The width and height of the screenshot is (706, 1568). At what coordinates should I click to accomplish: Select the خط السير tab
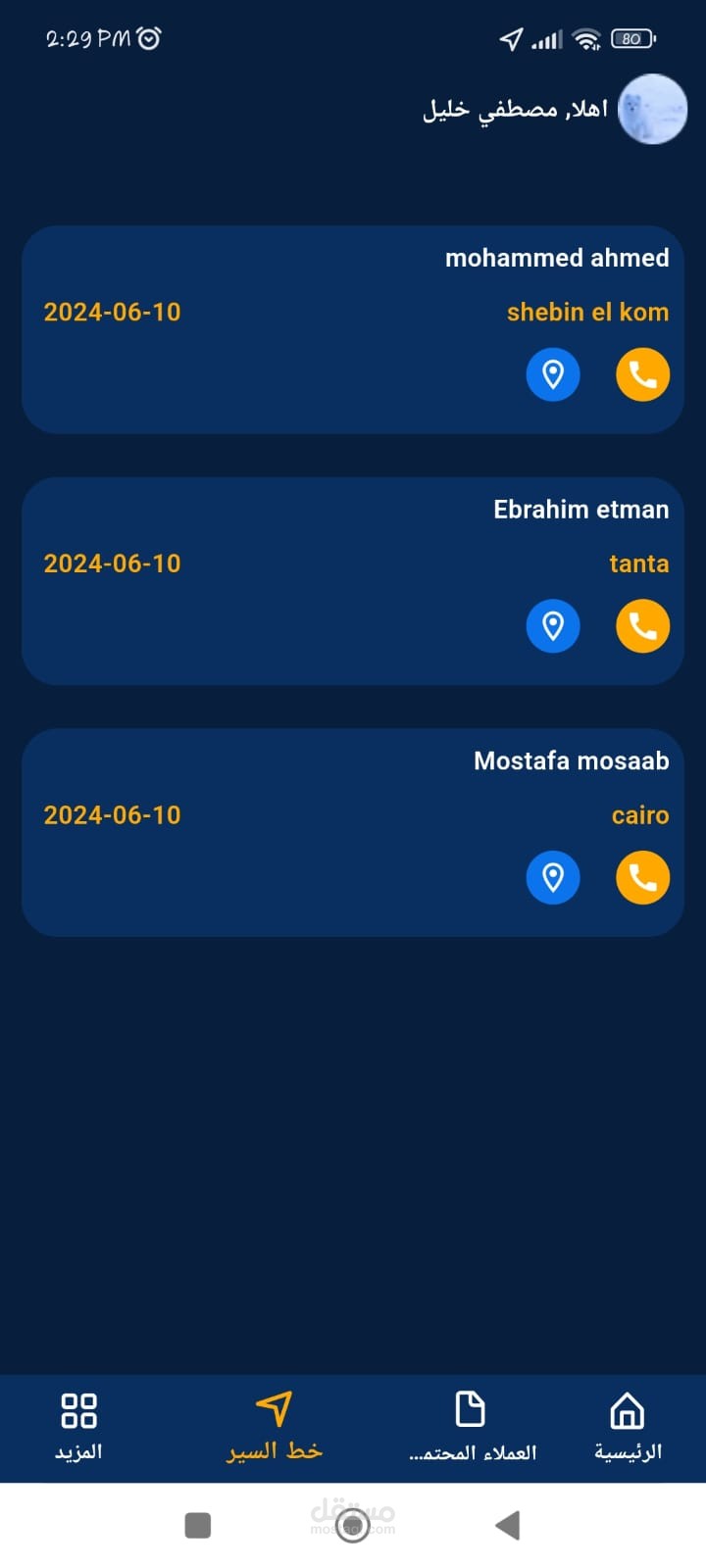click(x=275, y=1427)
